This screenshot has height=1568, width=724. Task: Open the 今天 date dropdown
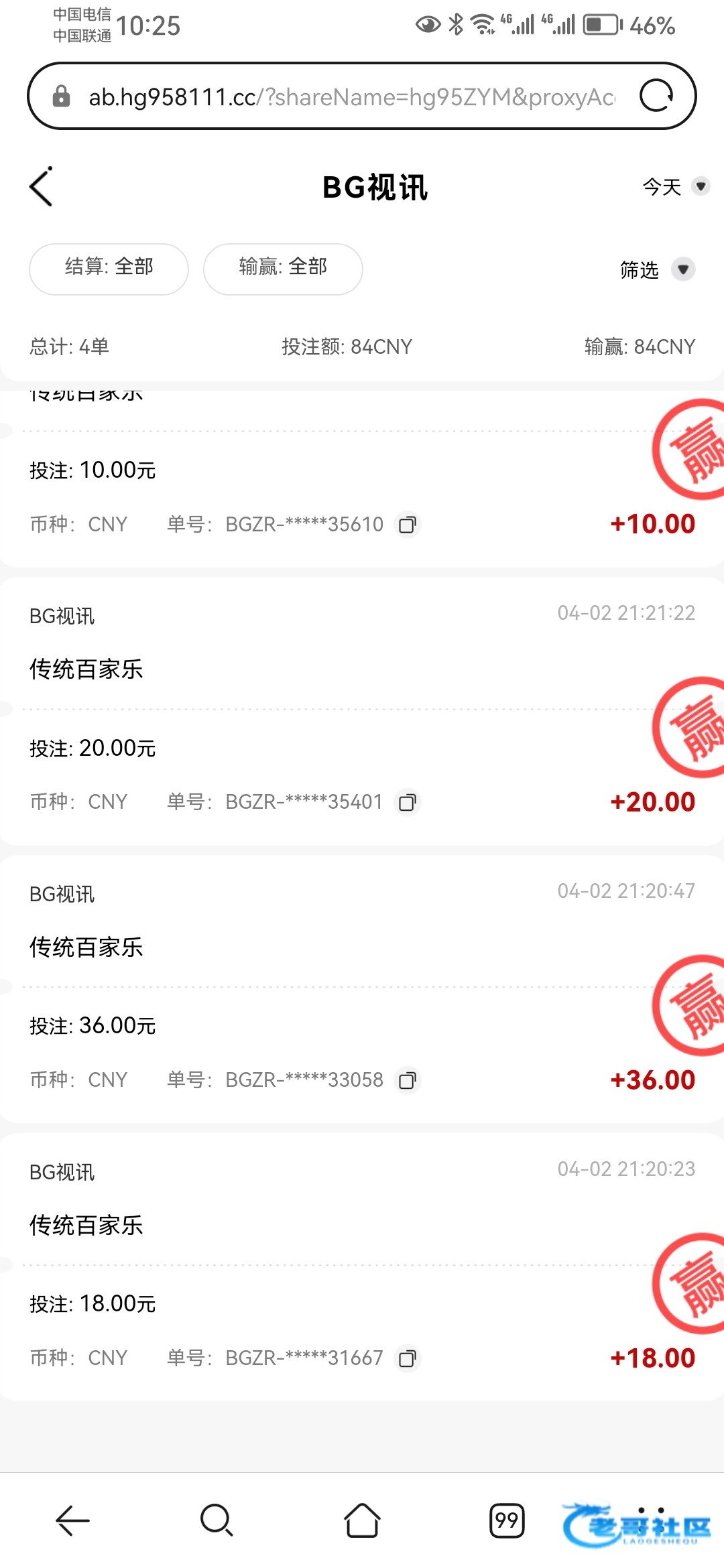(x=674, y=186)
